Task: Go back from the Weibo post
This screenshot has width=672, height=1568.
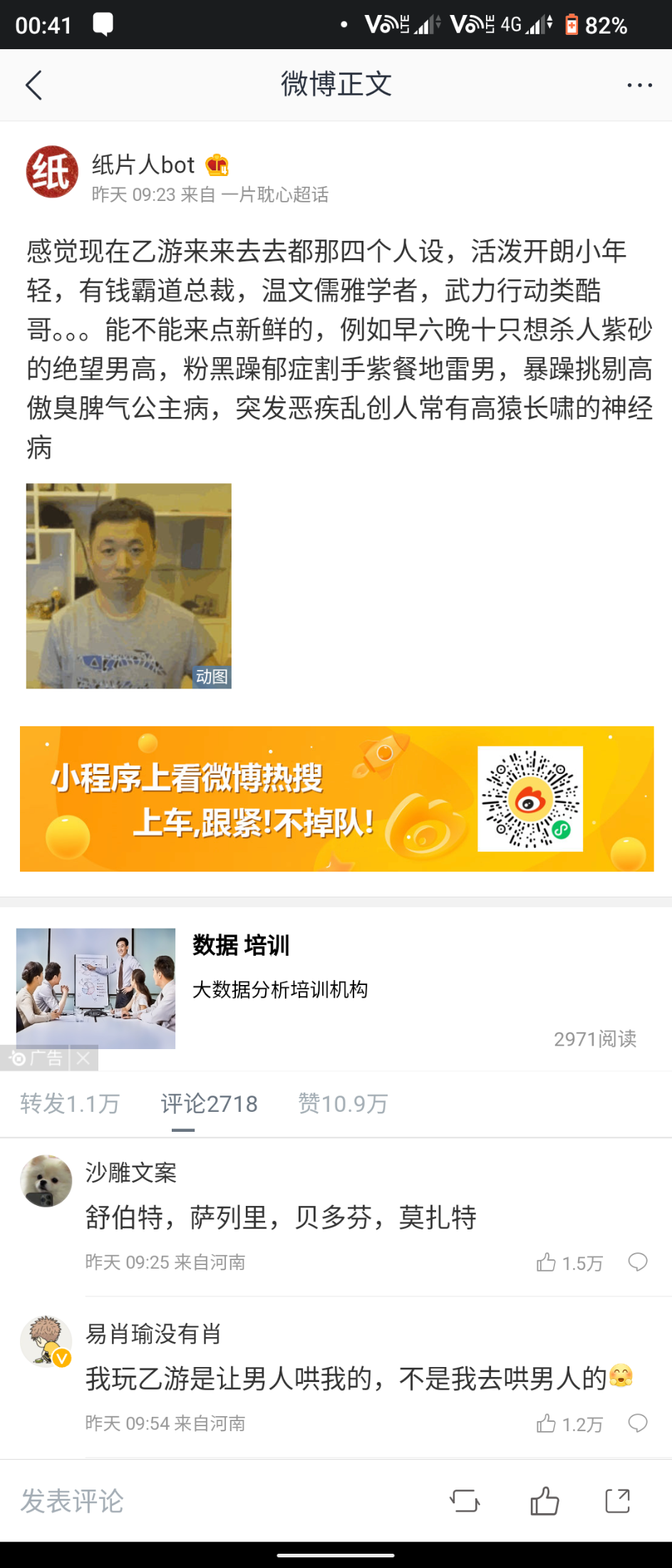Action: click(34, 86)
